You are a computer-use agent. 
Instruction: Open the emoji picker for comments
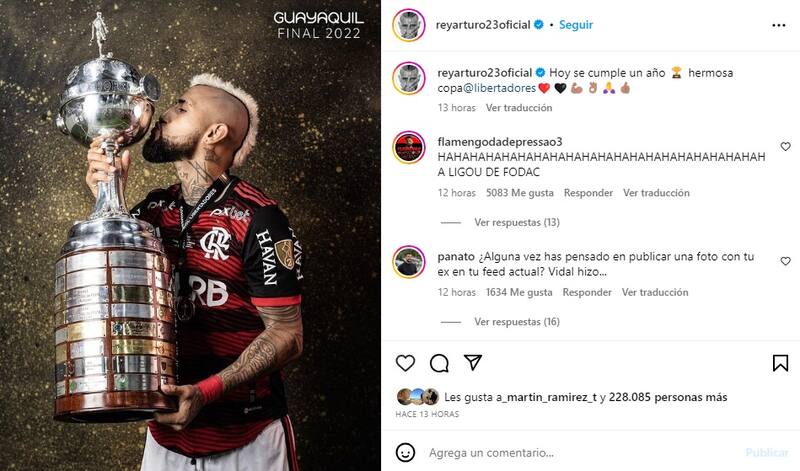click(406, 453)
